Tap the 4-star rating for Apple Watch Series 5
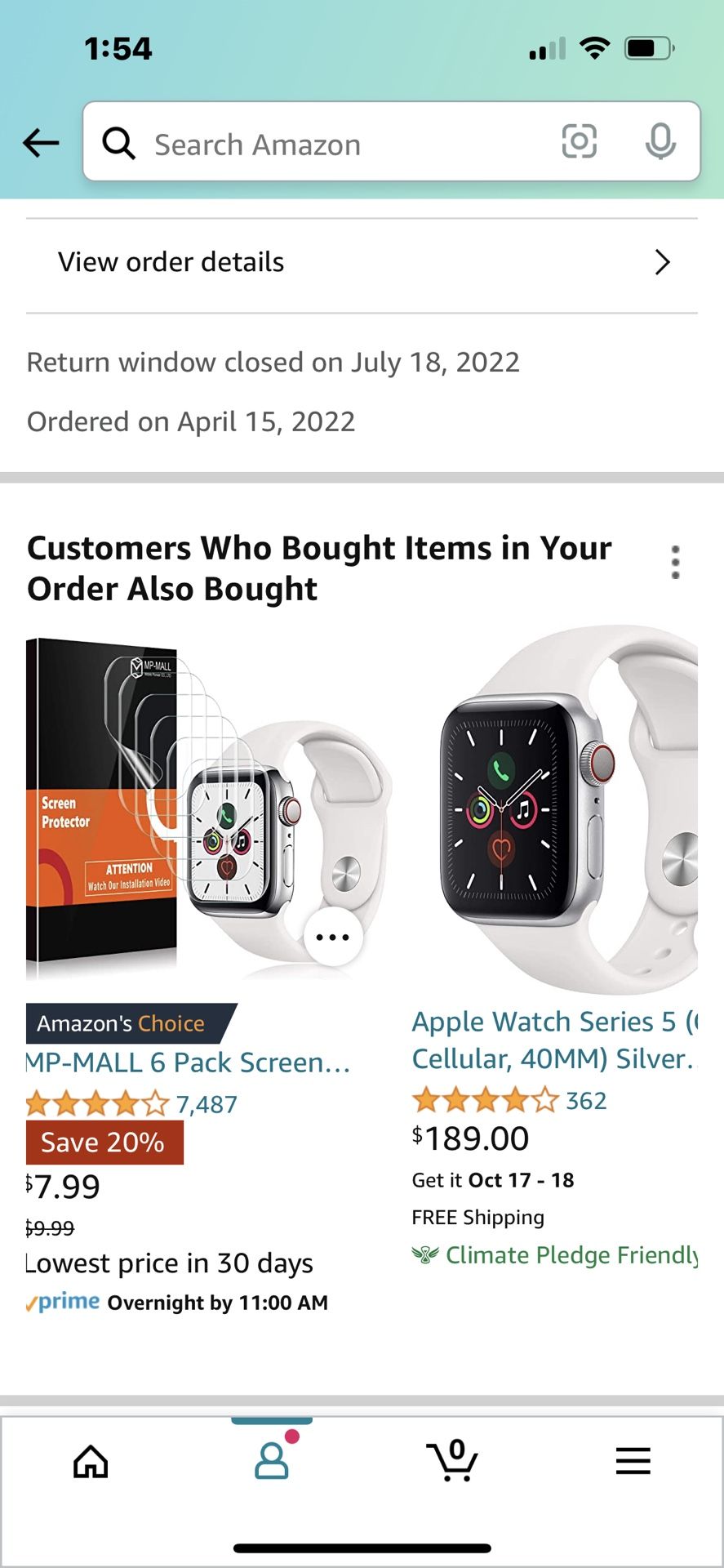This screenshot has width=724, height=1568. click(482, 1101)
